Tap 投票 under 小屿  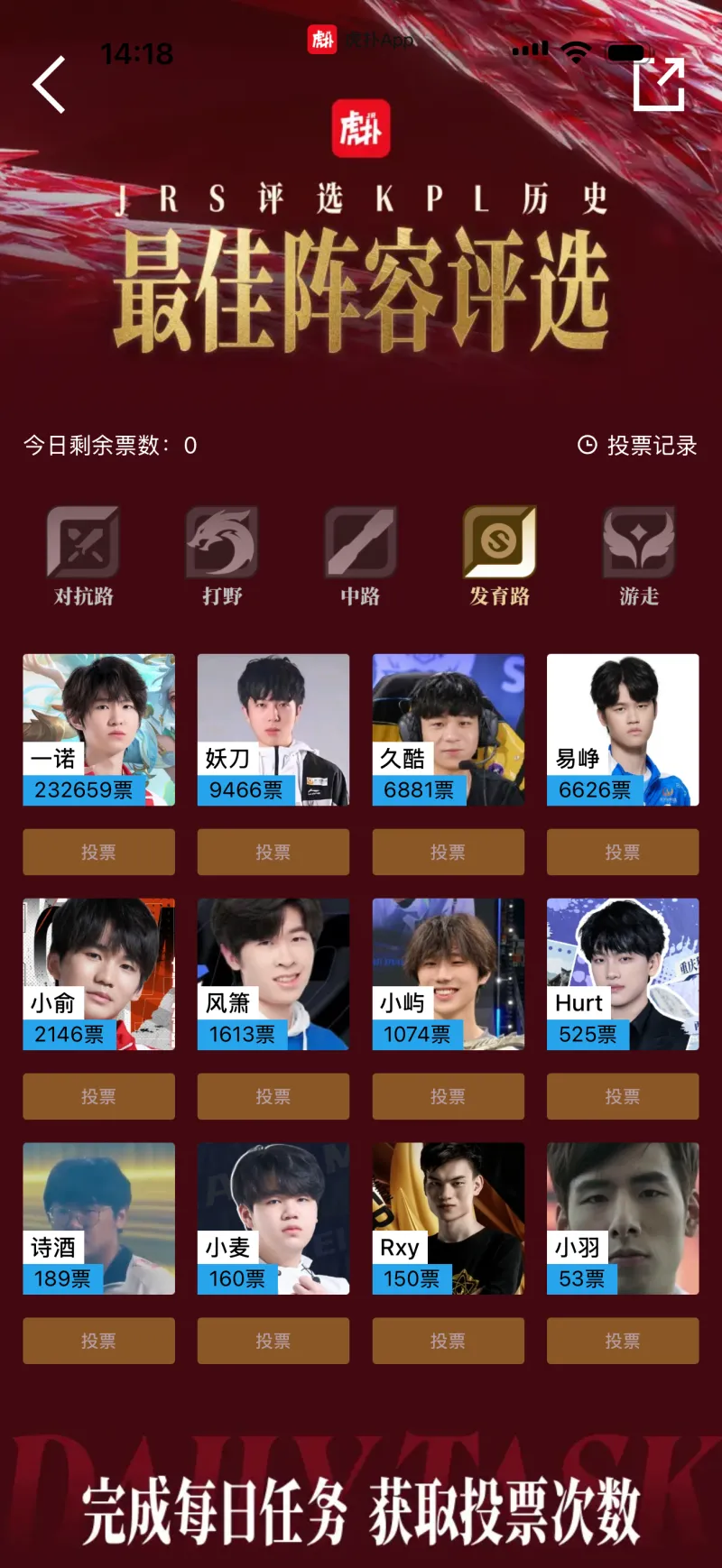[448, 1096]
